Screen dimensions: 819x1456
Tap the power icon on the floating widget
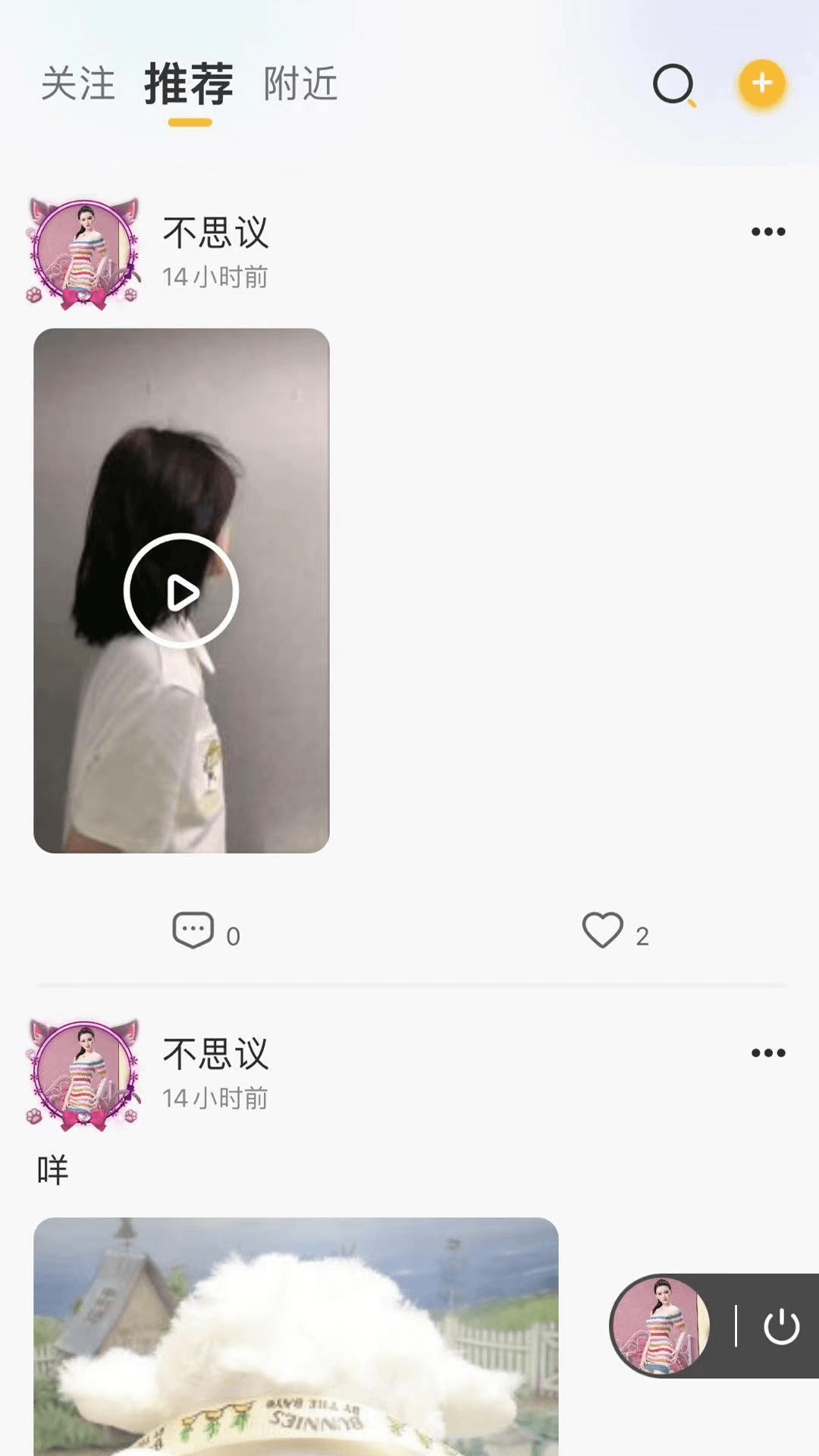tap(781, 1326)
